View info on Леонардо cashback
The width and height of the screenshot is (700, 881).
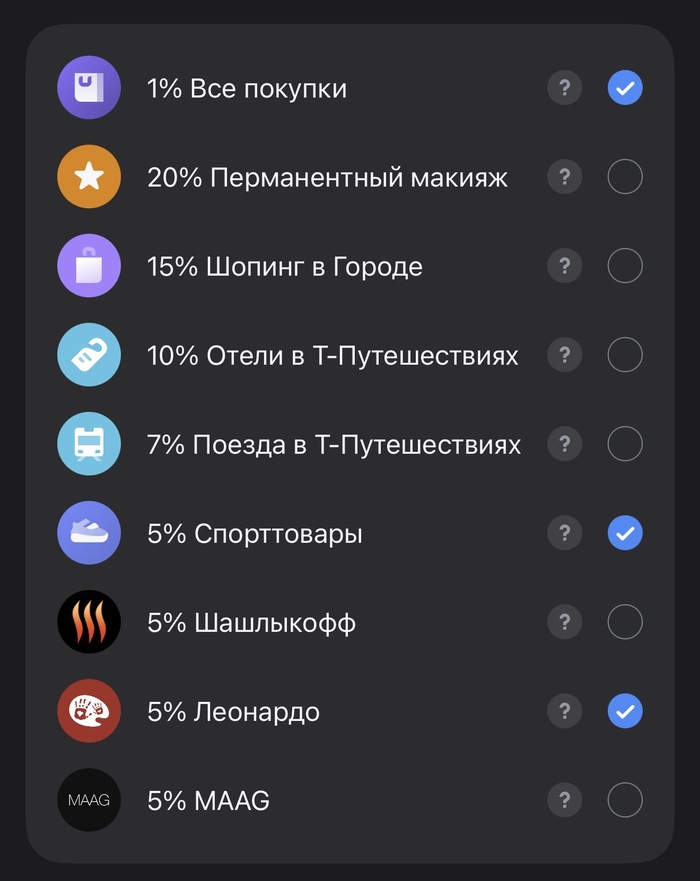click(x=565, y=711)
